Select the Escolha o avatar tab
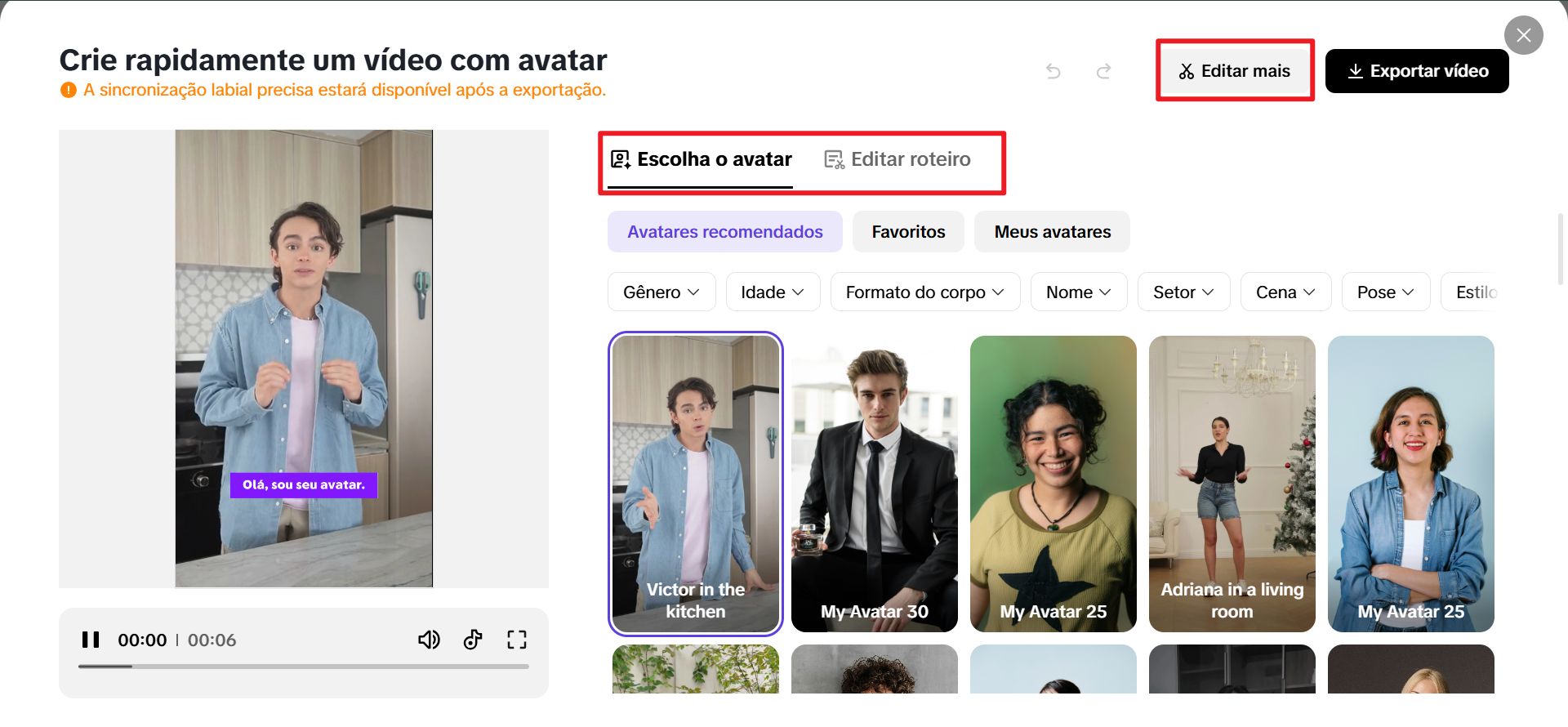Image resolution: width=1568 pixels, height=727 pixels. pyautogui.click(x=701, y=159)
